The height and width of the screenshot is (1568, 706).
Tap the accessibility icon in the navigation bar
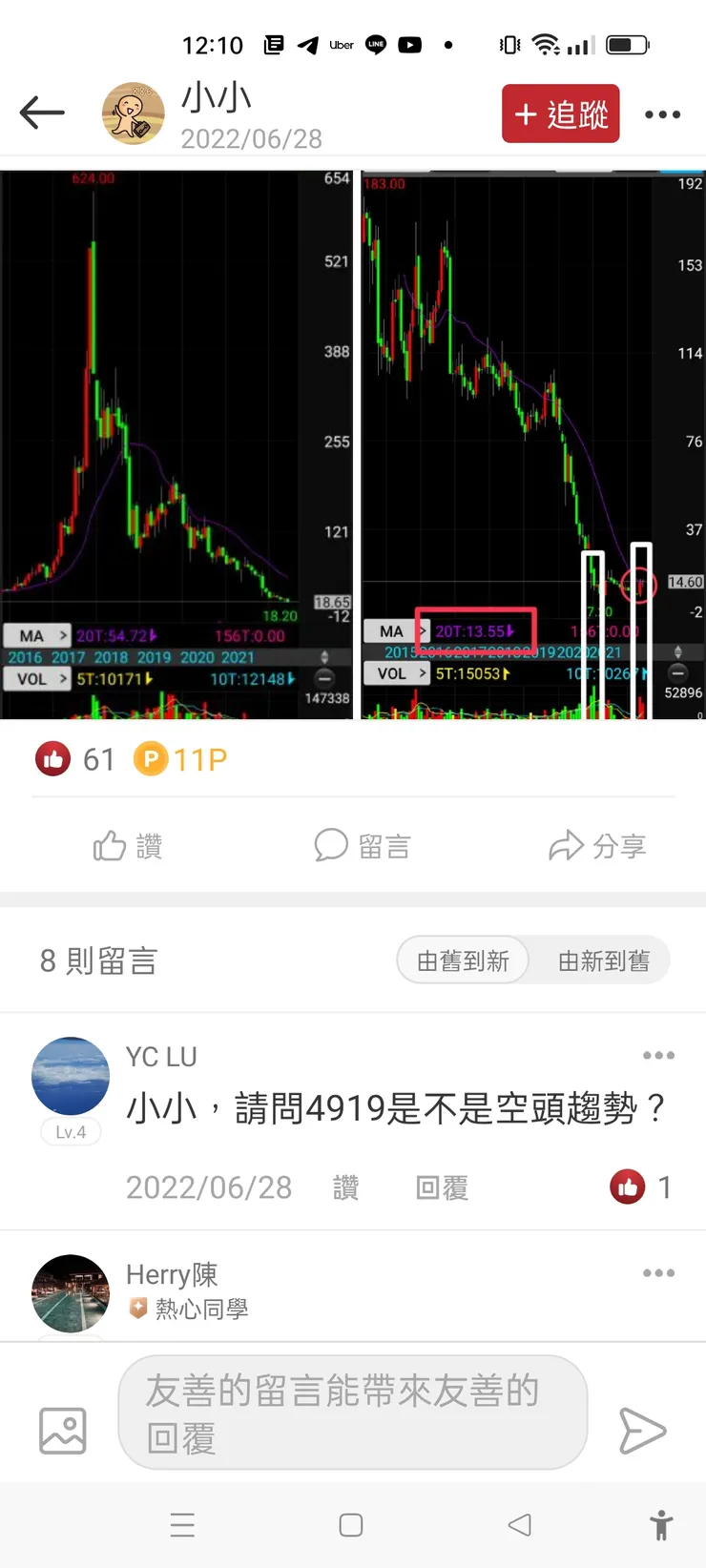pyautogui.click(x=662, y=1525)
